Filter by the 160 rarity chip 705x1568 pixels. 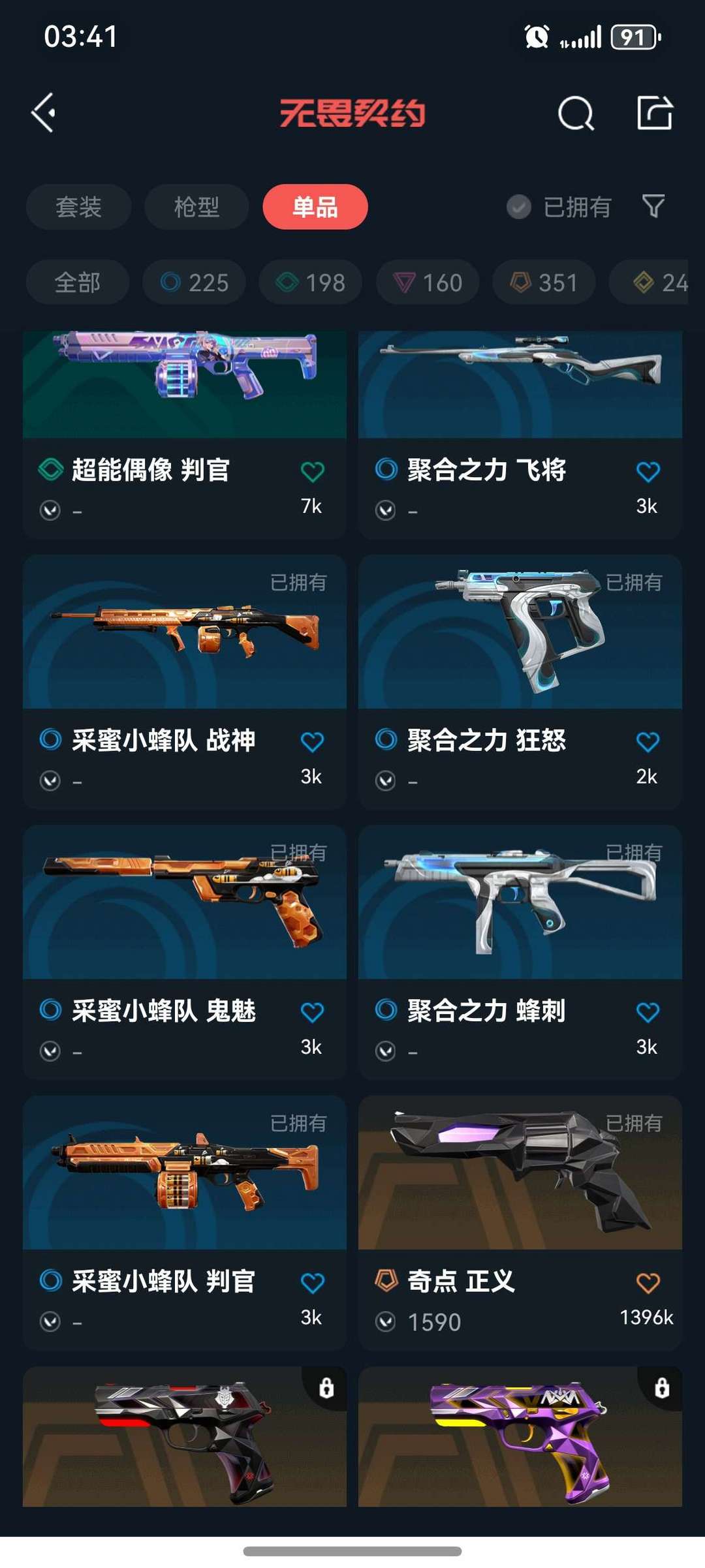[x=428, y=283]
